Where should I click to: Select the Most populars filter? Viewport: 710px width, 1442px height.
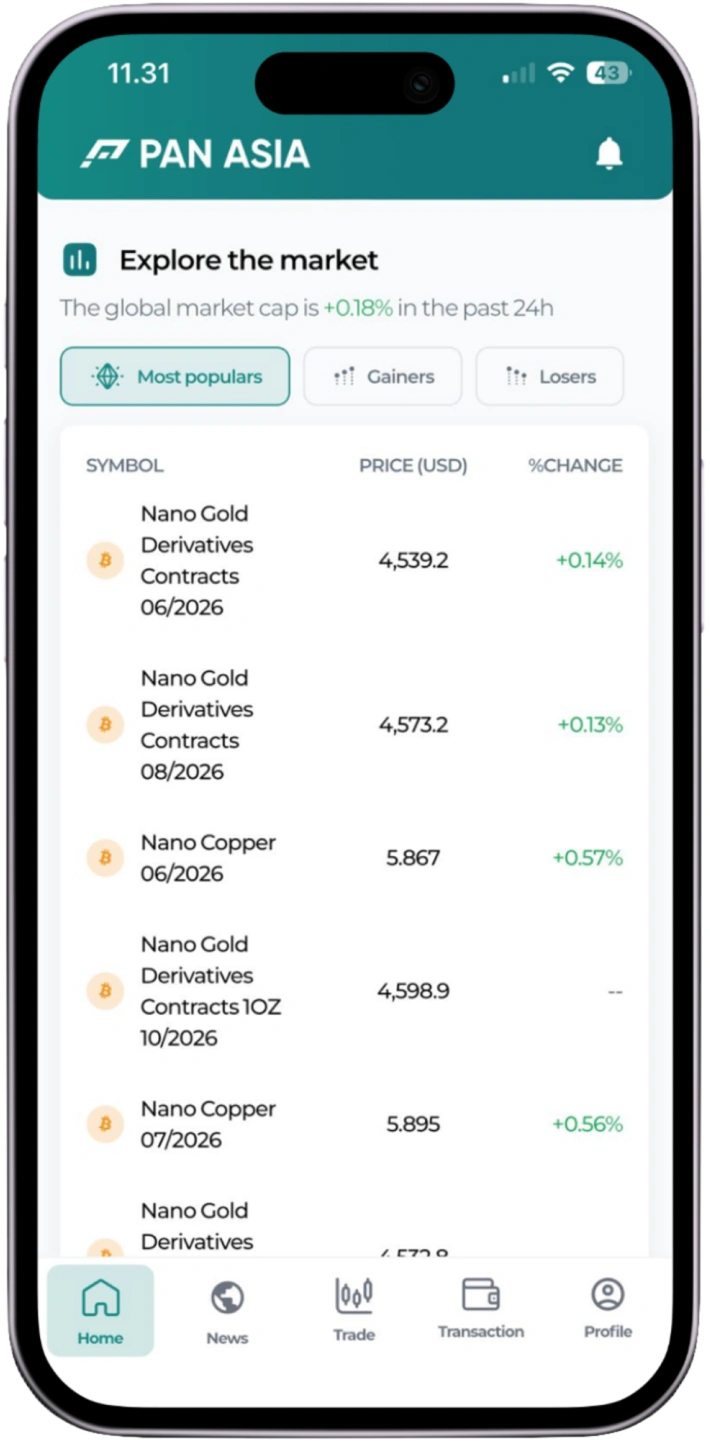(x=175, y=376)
